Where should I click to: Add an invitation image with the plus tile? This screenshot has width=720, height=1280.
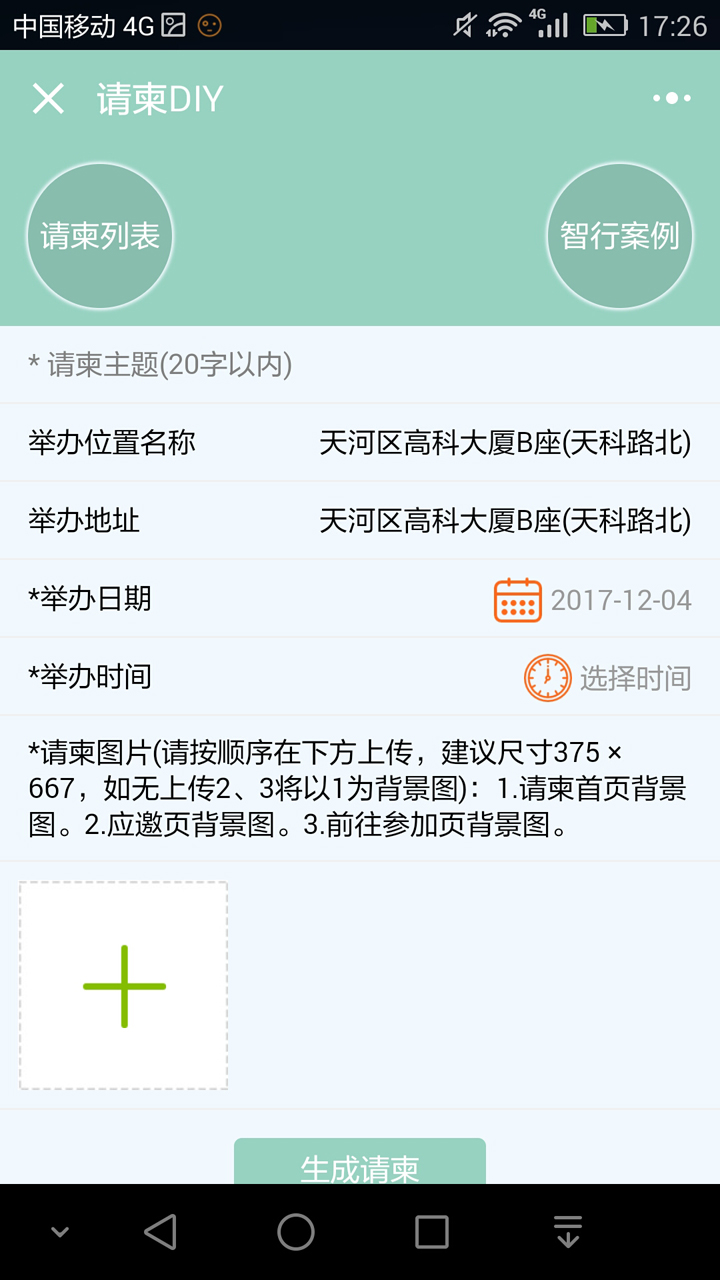pyautogui.click(x=124, y=986)
